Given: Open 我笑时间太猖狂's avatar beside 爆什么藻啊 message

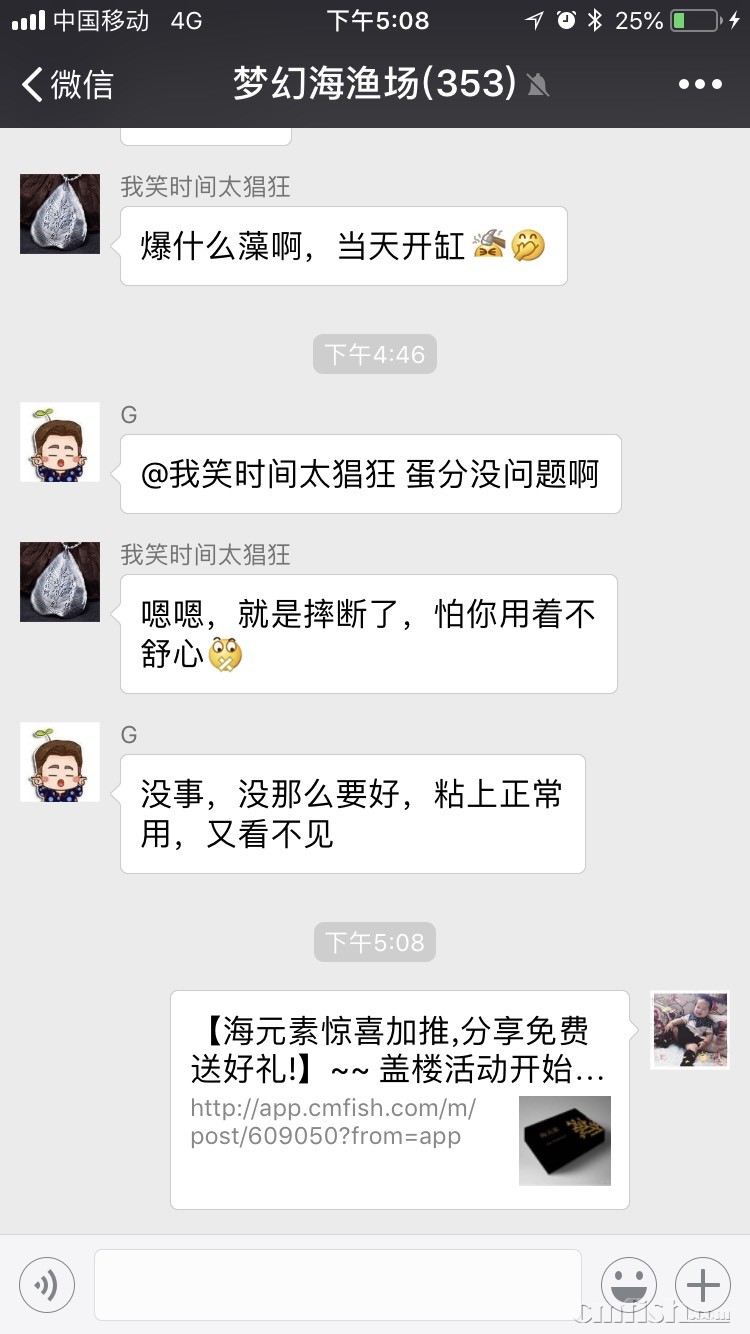Looking at the screenshot, I should click(60, 214).
